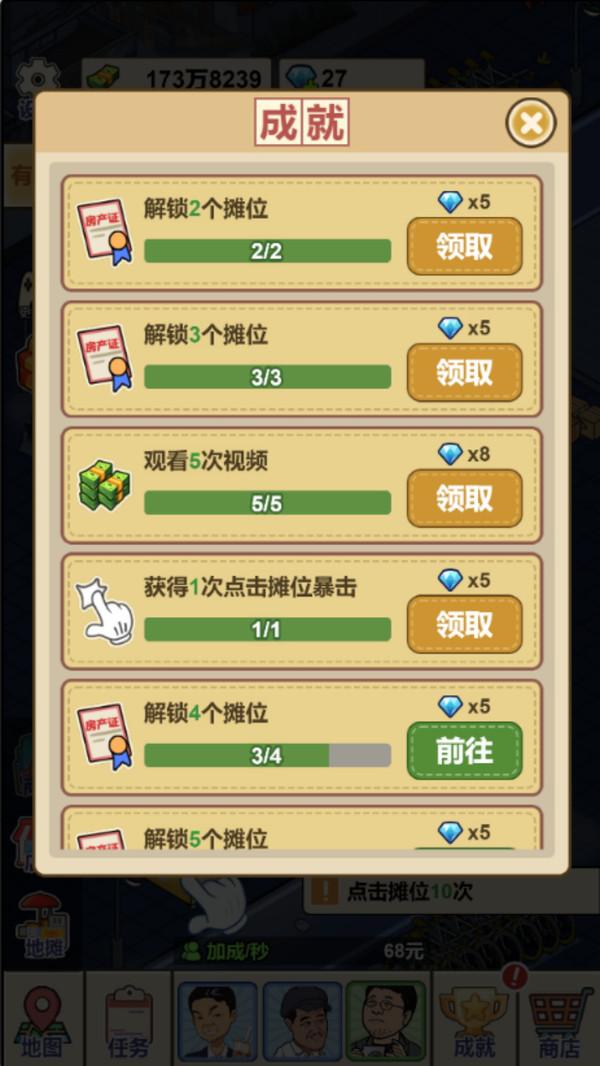Image resolution: width=600 pixels, height=1066 pixels.
Task: Open the 商店 shop tab
Action: (x=558, y=1020)
